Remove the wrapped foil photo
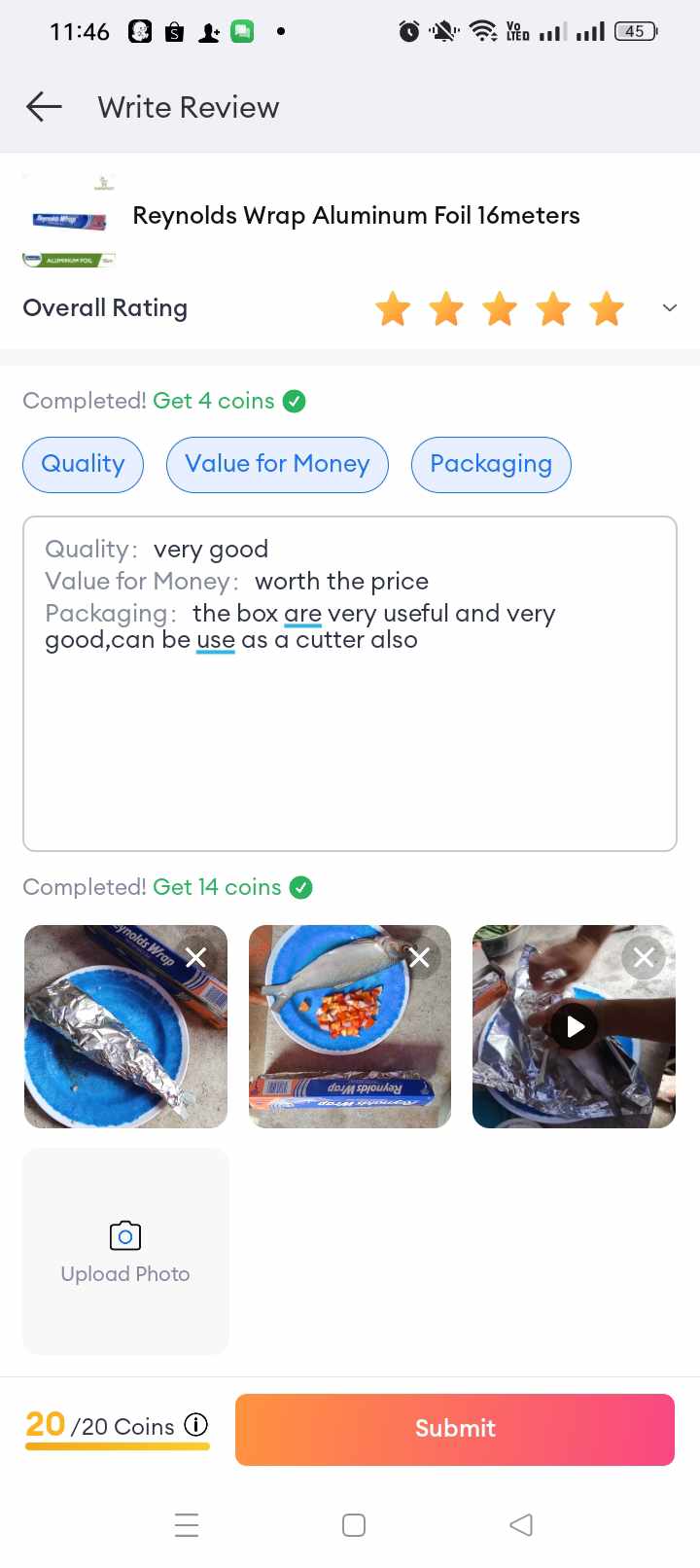This screenshot has width=700, height=1568. click(195, 957)
